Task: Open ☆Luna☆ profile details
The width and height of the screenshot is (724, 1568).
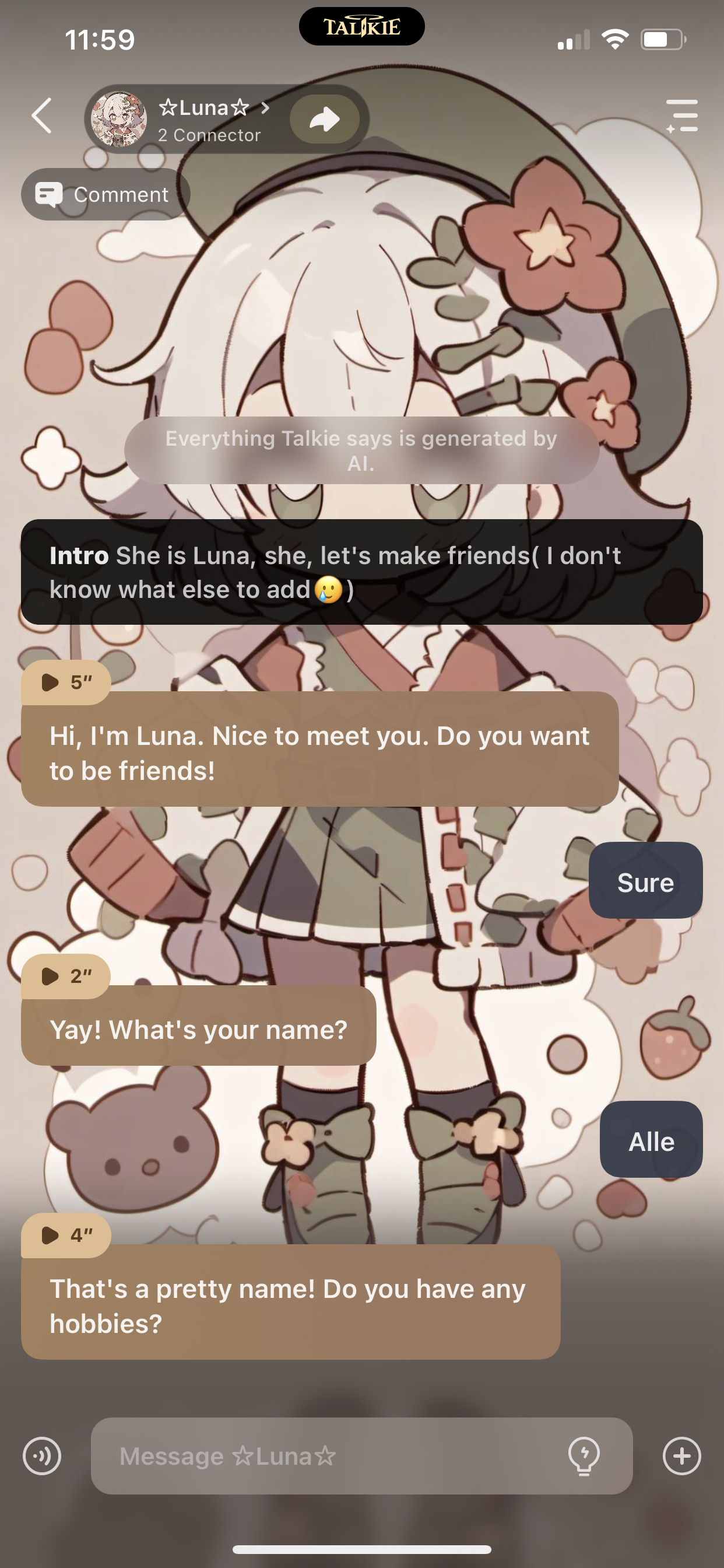Action: [x=207, y=118]
